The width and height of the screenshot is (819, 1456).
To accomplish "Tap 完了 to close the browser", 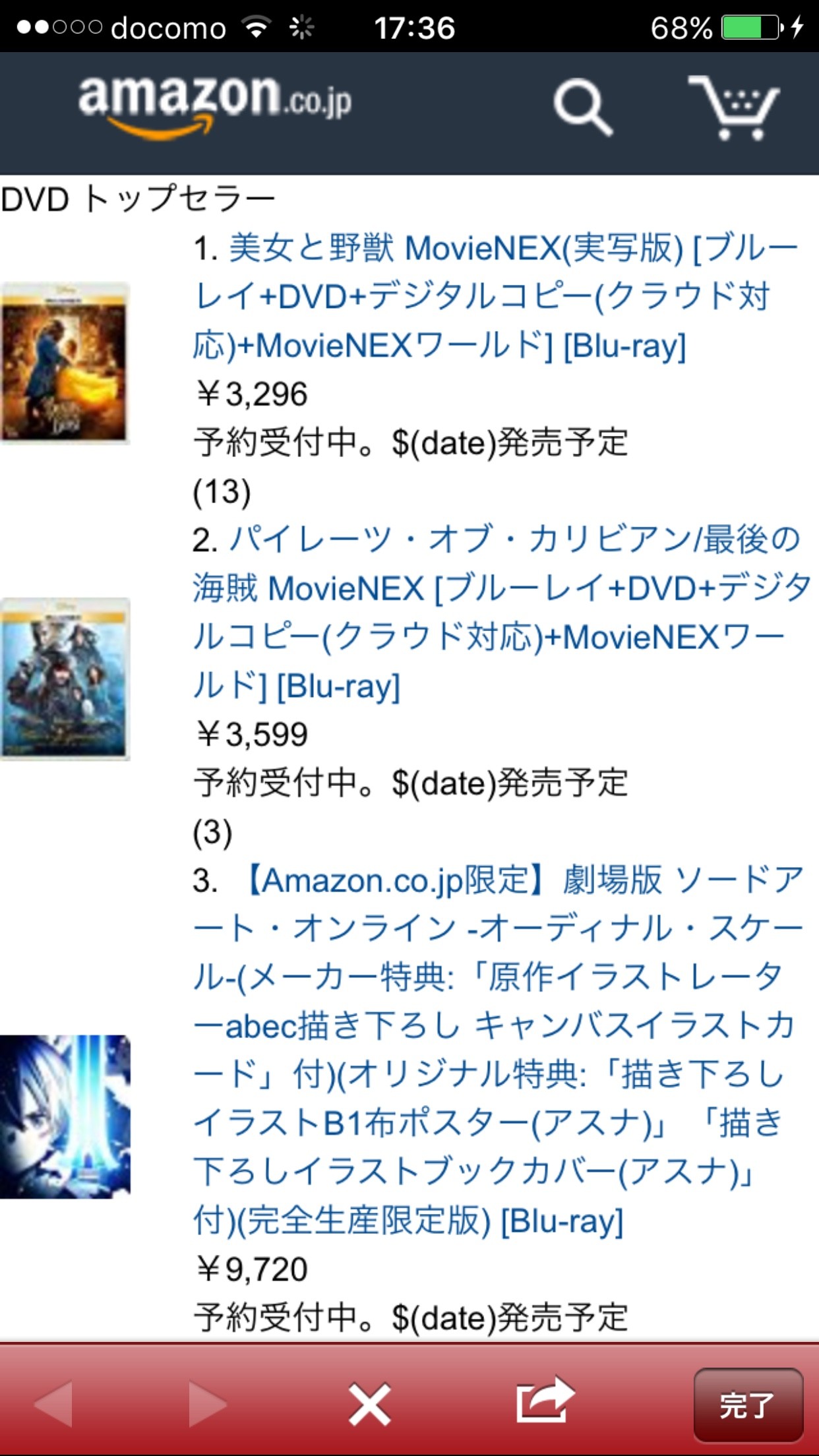I will click(x=748, y=1405).
